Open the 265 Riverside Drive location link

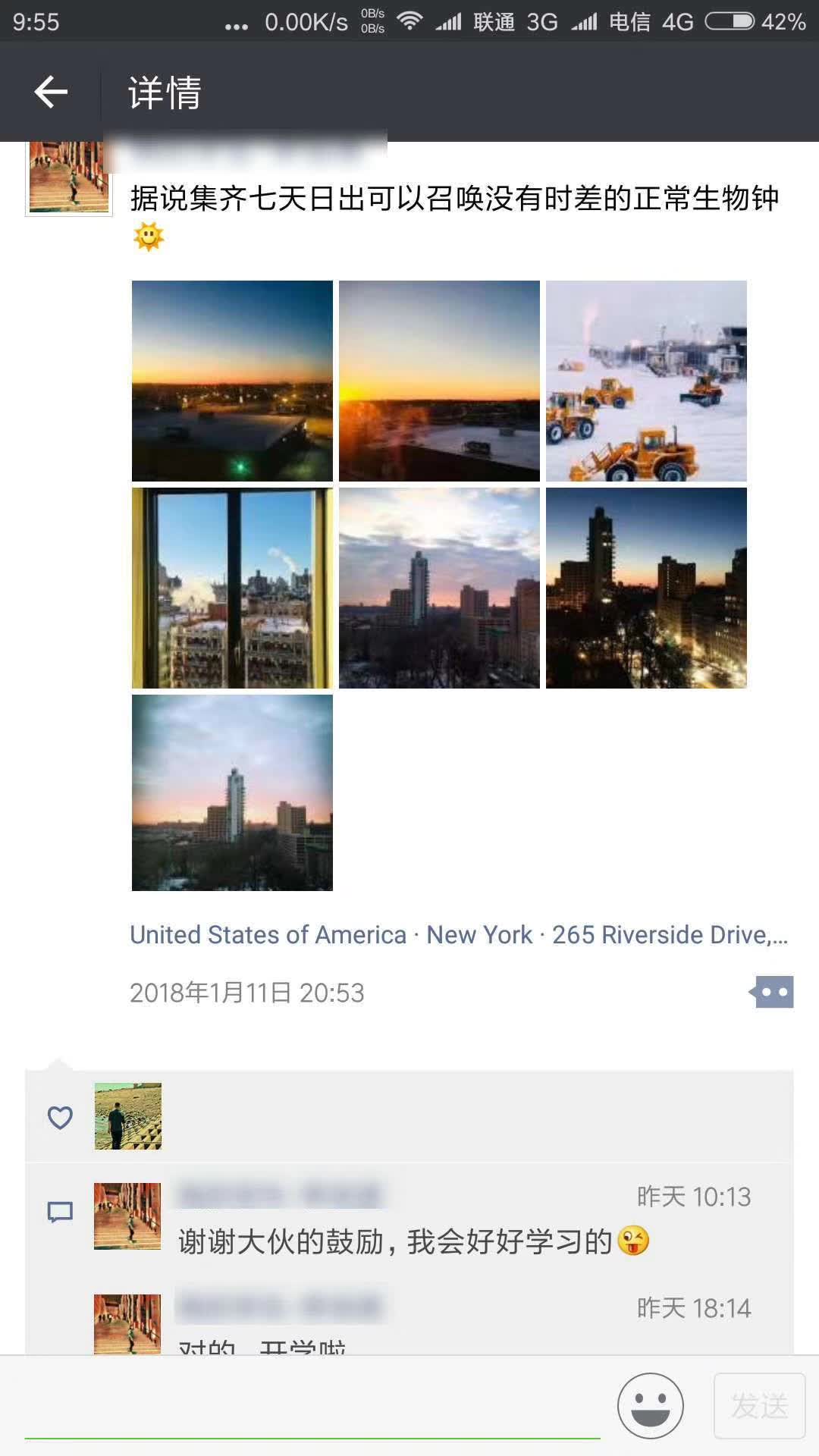[x=459, y=935]
